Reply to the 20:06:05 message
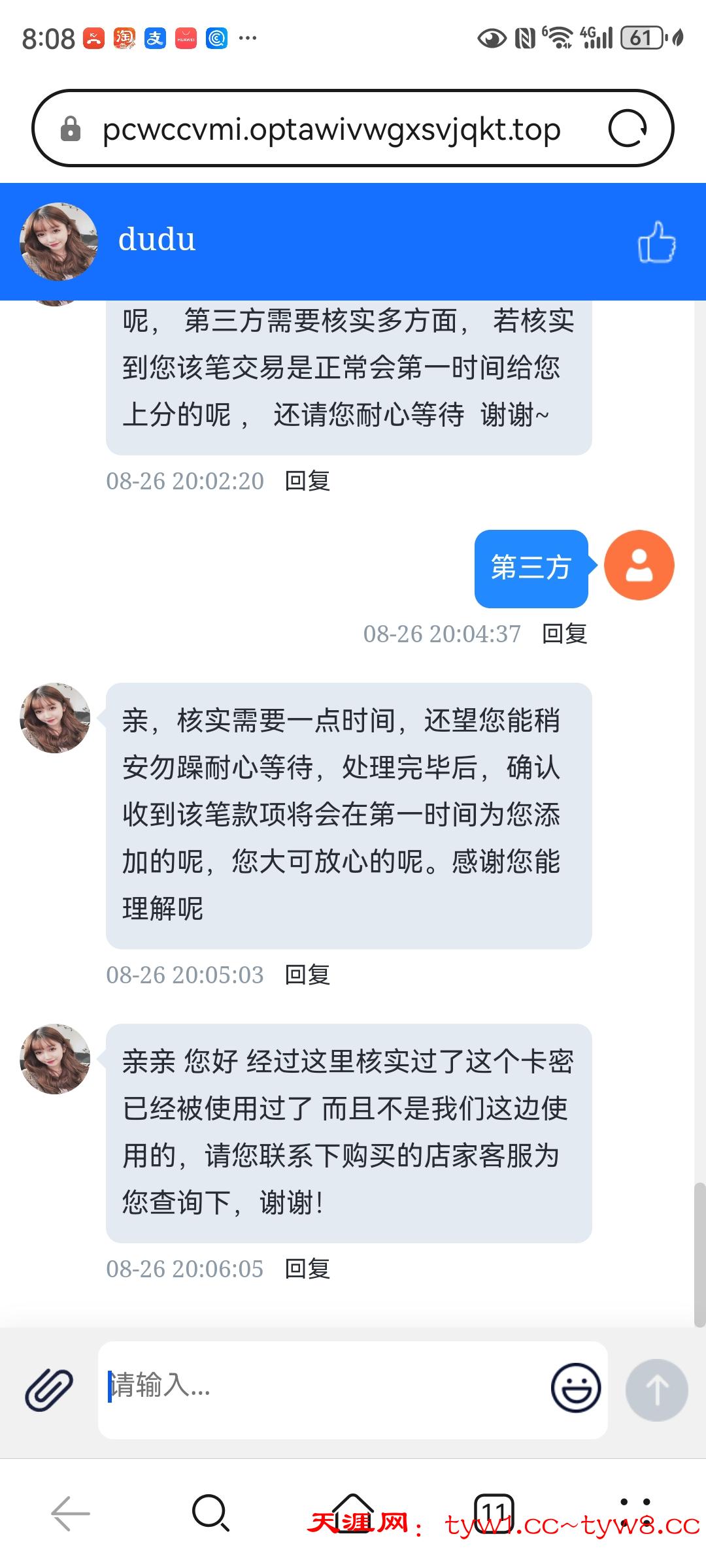The height and width of the screenshot is (1568, 706). (x=307, y=1269)
